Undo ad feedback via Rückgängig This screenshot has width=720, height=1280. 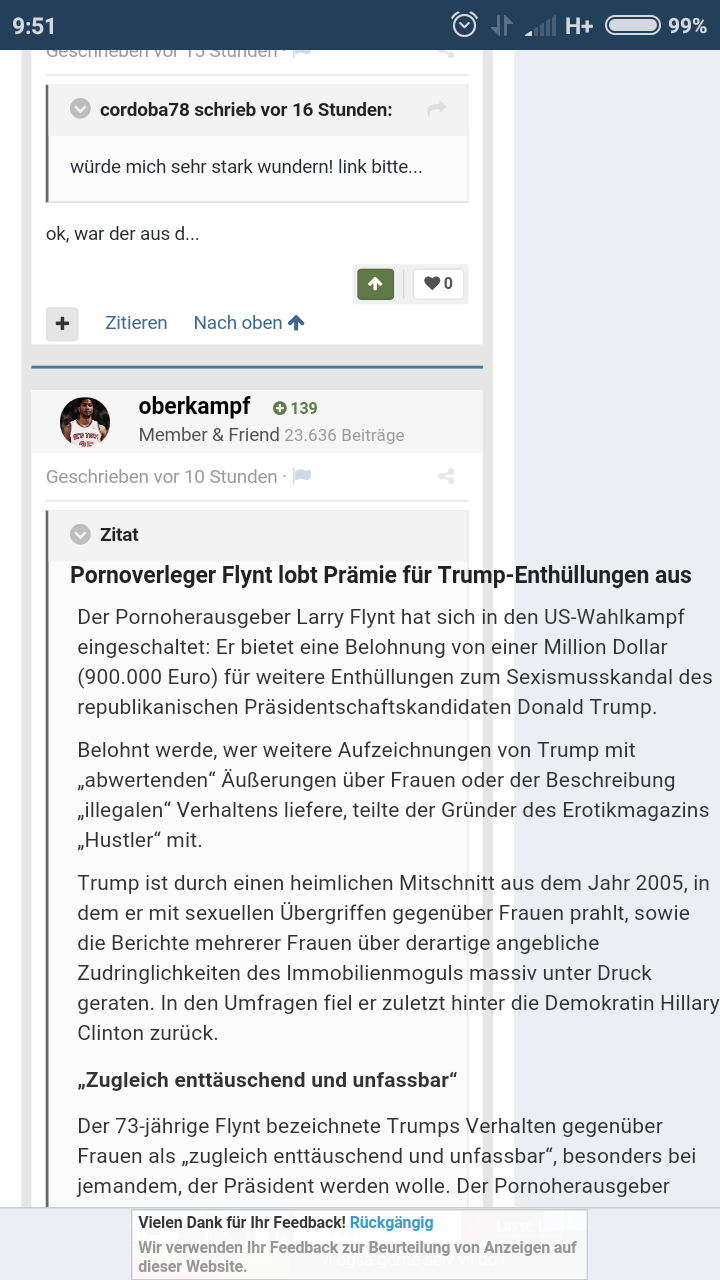point(391,1222)
